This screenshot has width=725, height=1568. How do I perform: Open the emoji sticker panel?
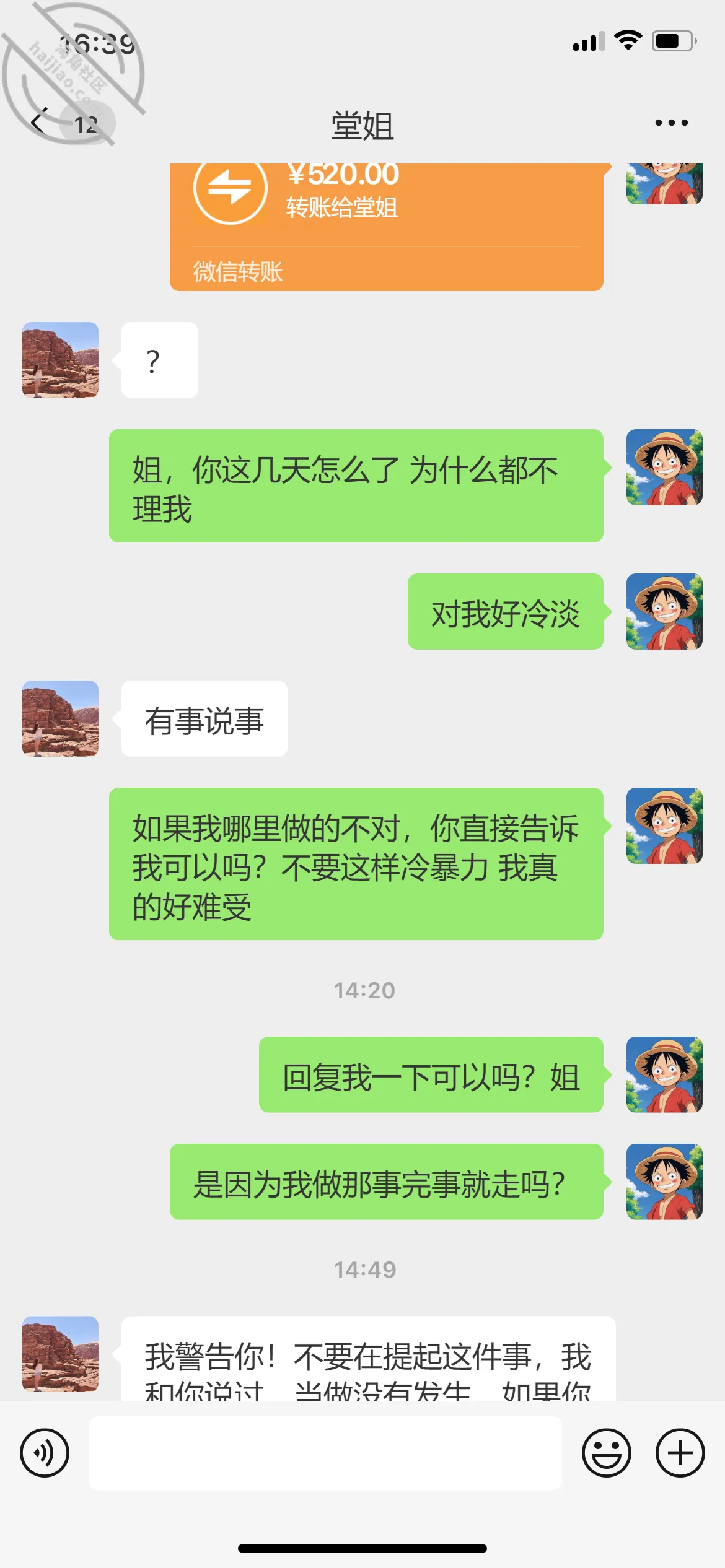(607, 1453)
